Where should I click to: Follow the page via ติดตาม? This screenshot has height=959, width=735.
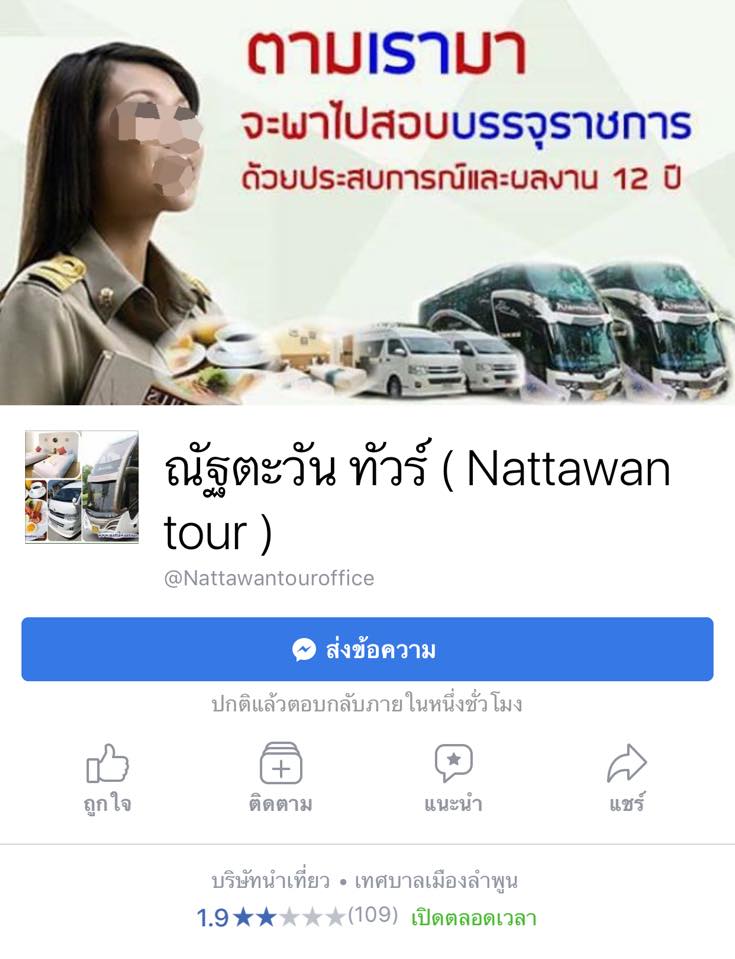[281, 777]
